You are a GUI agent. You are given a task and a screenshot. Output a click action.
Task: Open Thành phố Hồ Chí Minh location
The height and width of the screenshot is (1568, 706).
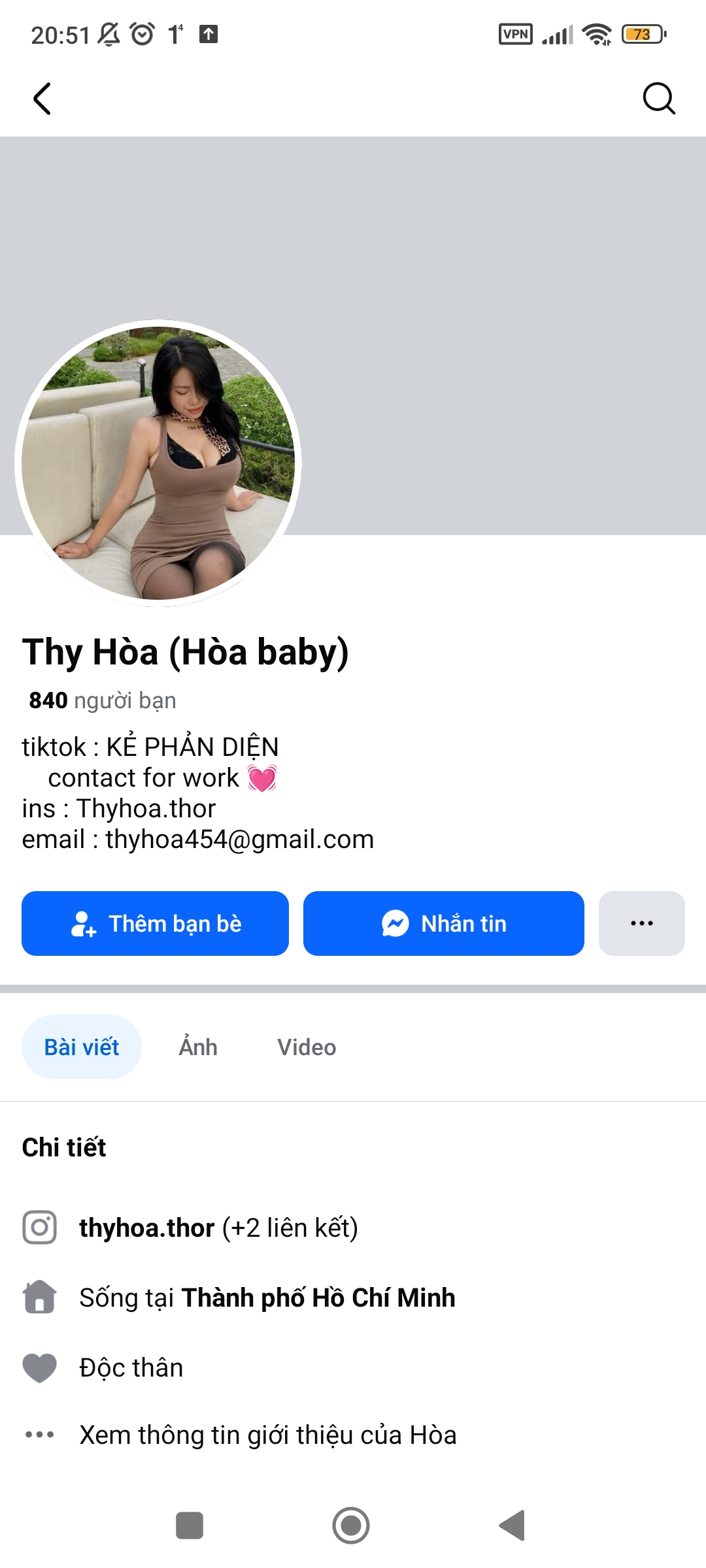pos(318,1298)
